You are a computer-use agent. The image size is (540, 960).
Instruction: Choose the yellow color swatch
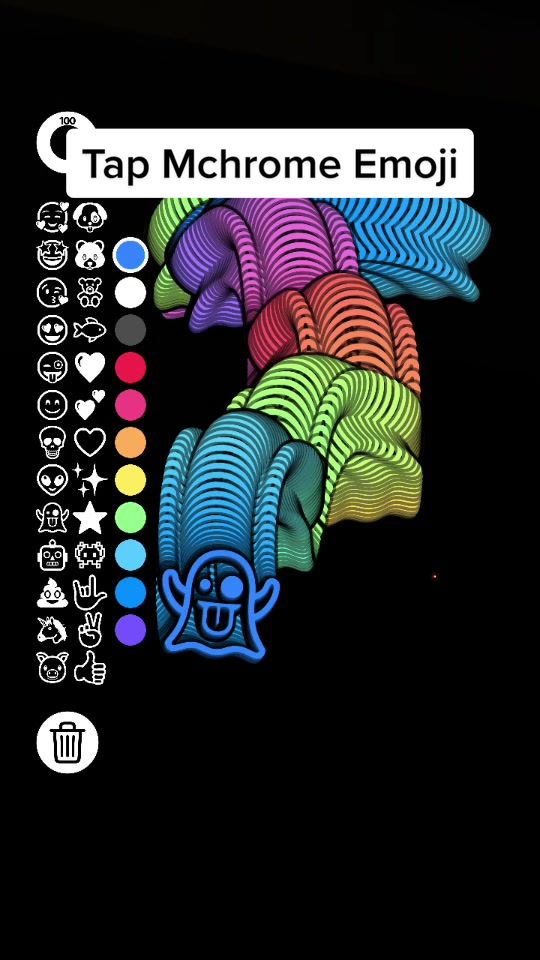click(x=130, y=480)
